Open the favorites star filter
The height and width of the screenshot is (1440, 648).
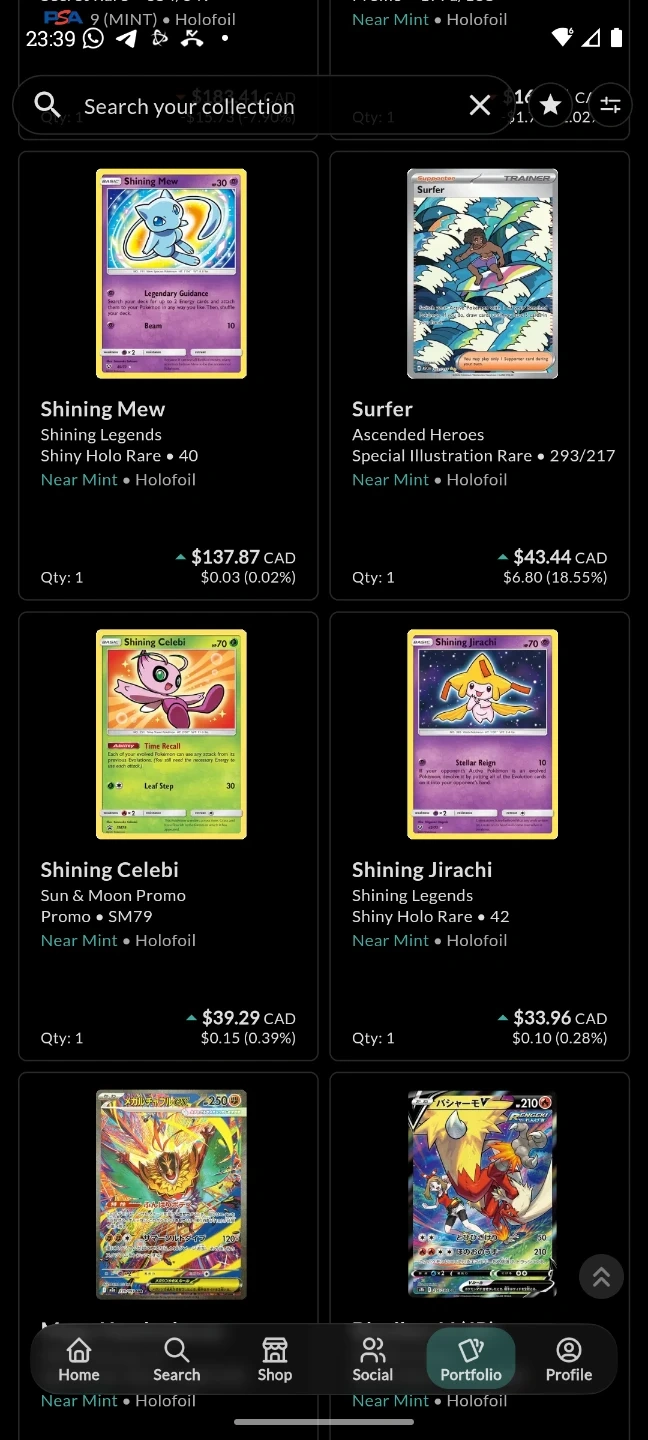click(x=550, y=105)
